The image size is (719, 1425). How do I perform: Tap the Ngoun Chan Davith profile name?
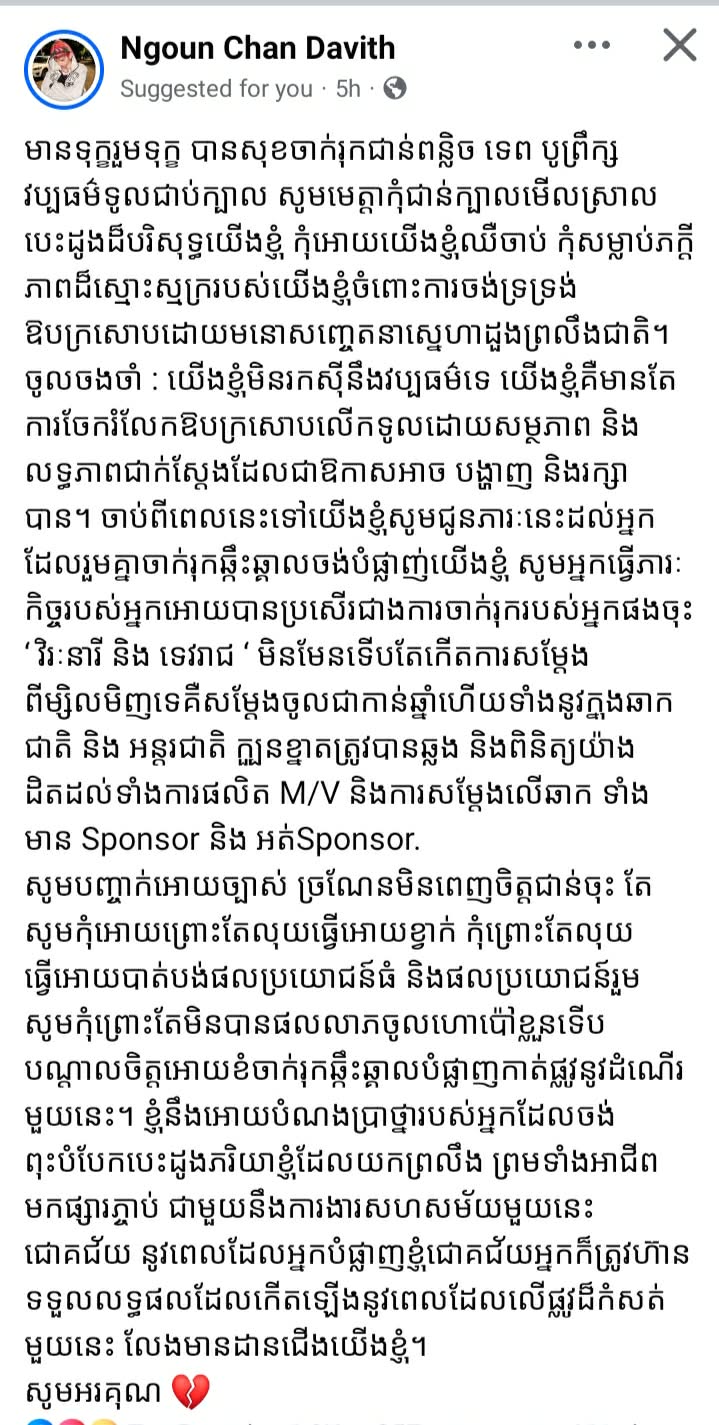click(257, 48)
